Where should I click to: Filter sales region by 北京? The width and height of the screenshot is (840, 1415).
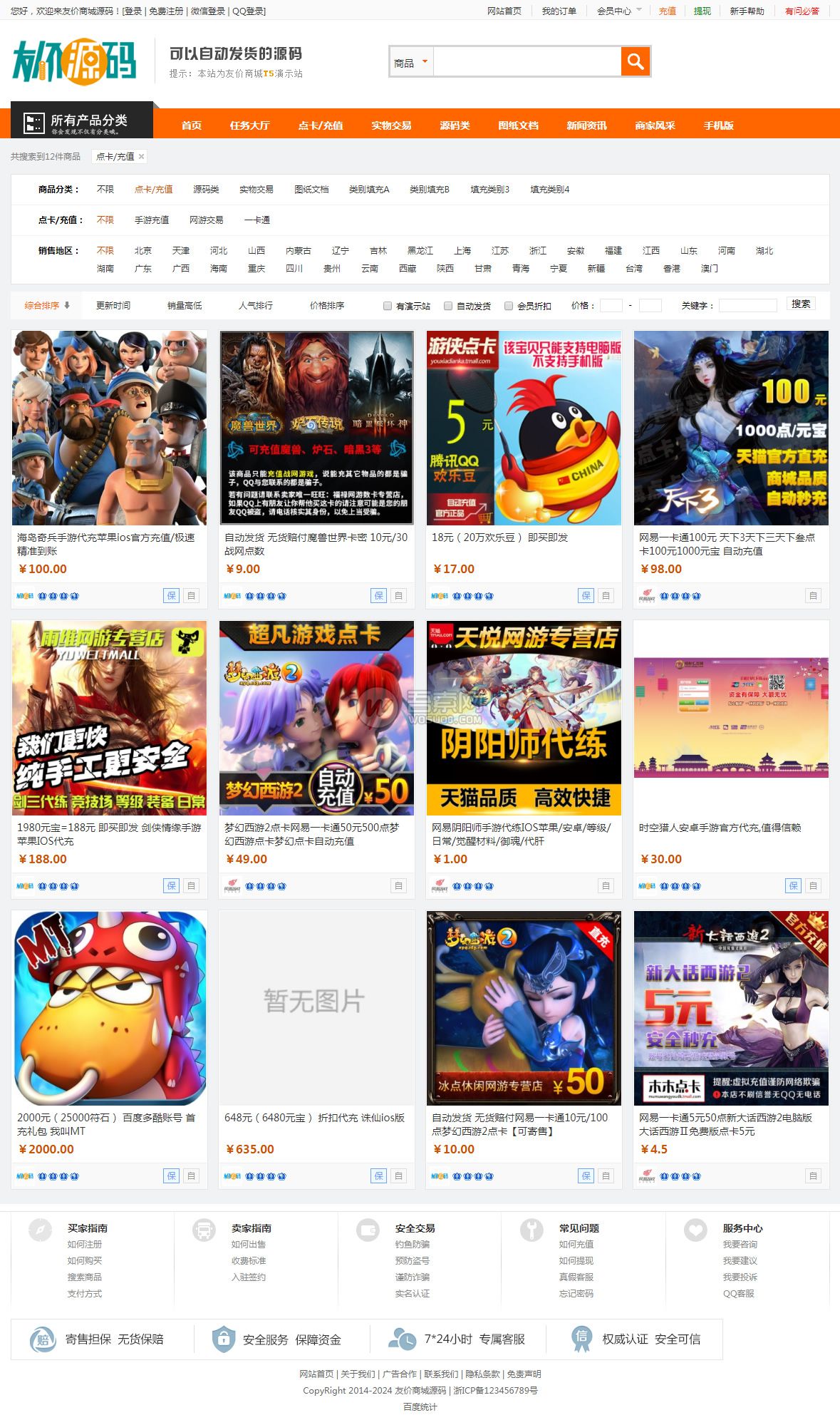(143, 251)
